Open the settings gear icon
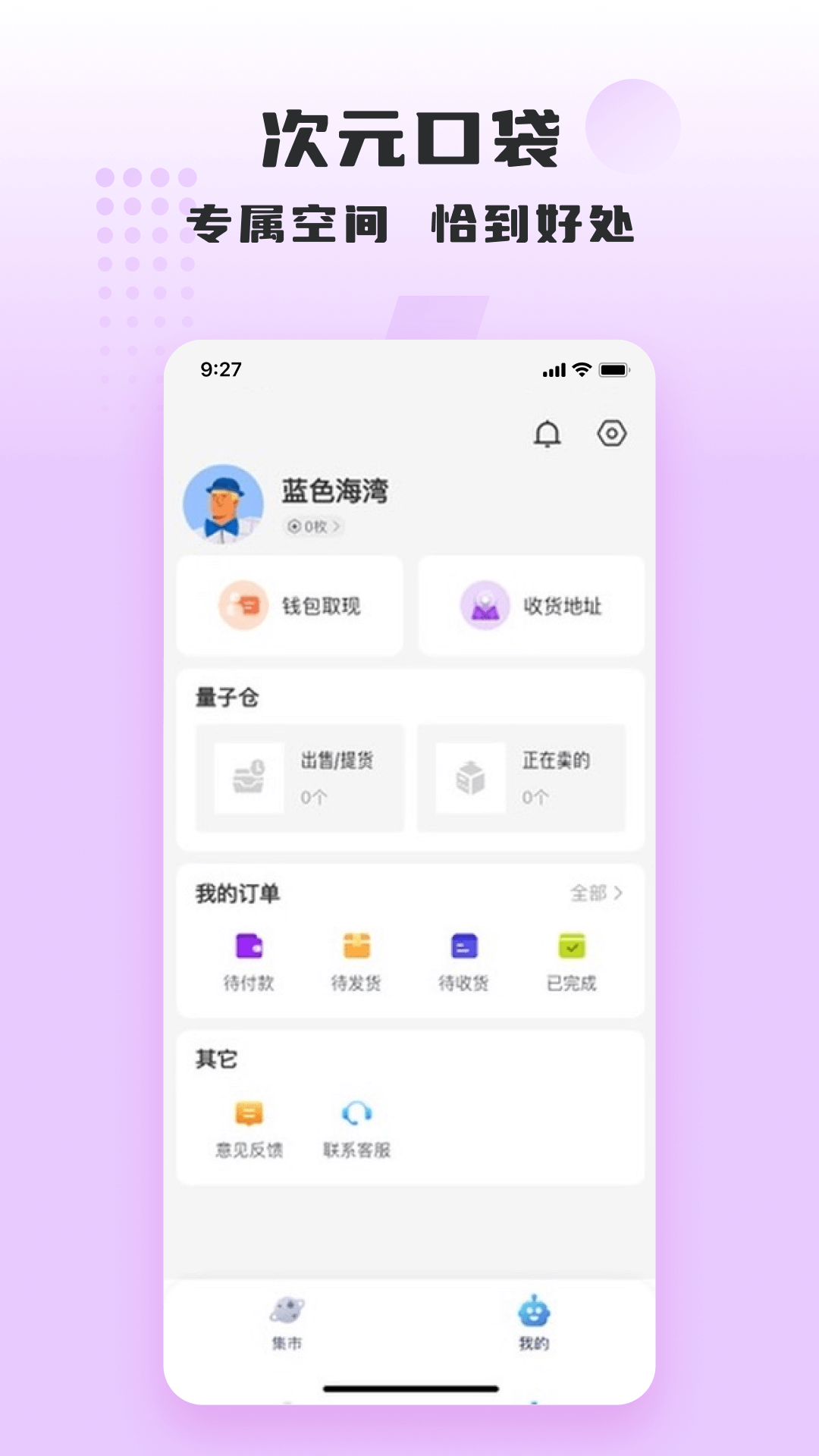The image size is (819, 1456). tap(611, 434)
